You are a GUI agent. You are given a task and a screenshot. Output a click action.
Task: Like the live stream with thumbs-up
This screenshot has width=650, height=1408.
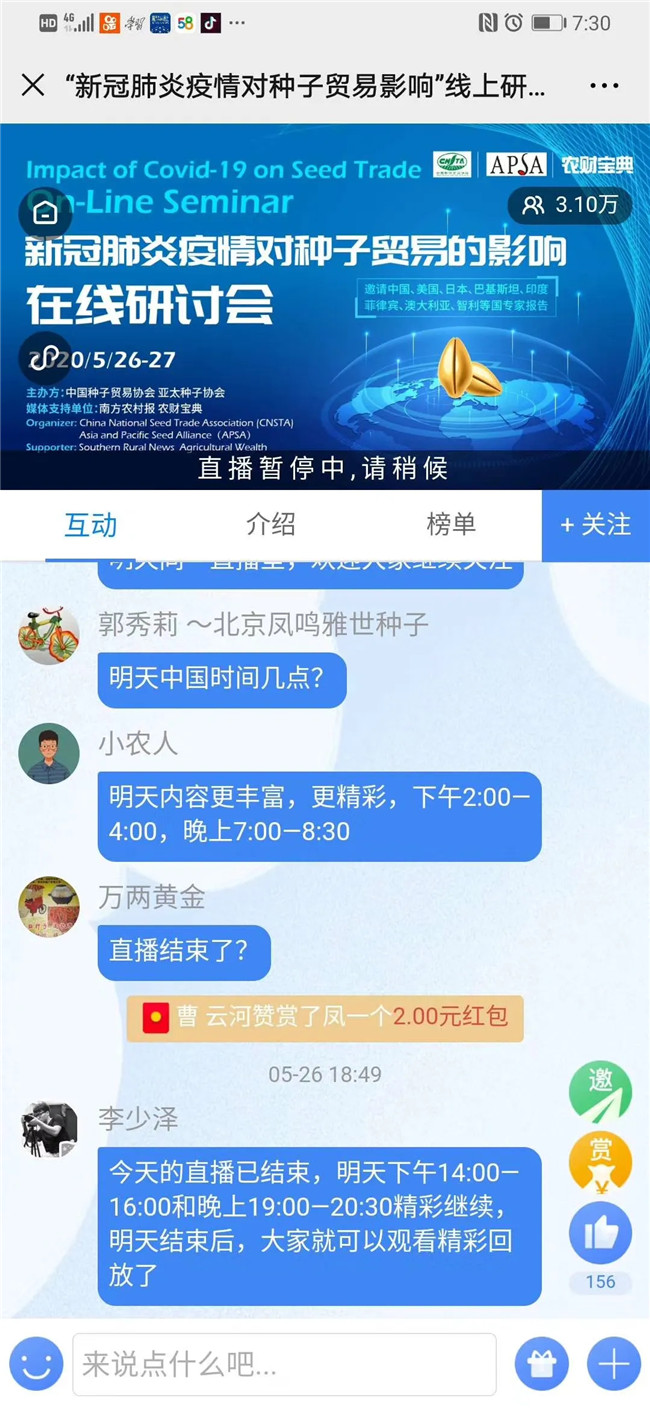(600, 1233)
